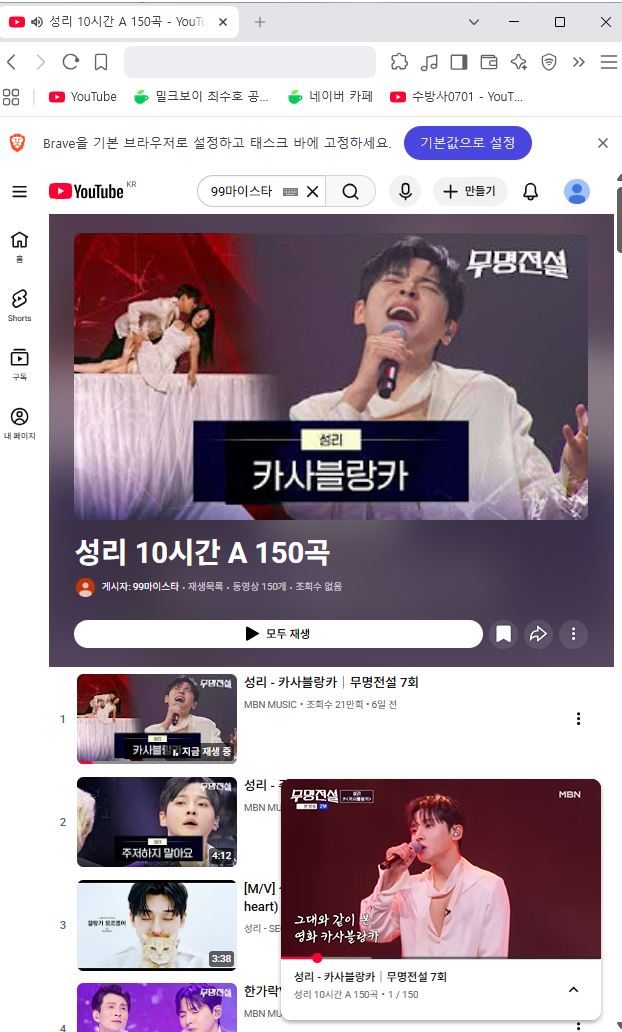
Task: Go to the Shorts section
Action: pos(20,305)
